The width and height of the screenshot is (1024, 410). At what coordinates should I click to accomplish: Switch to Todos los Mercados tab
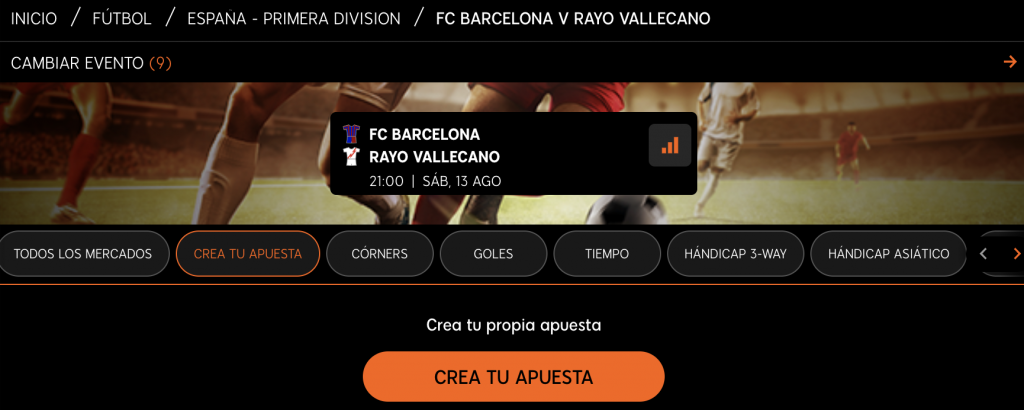83,254
